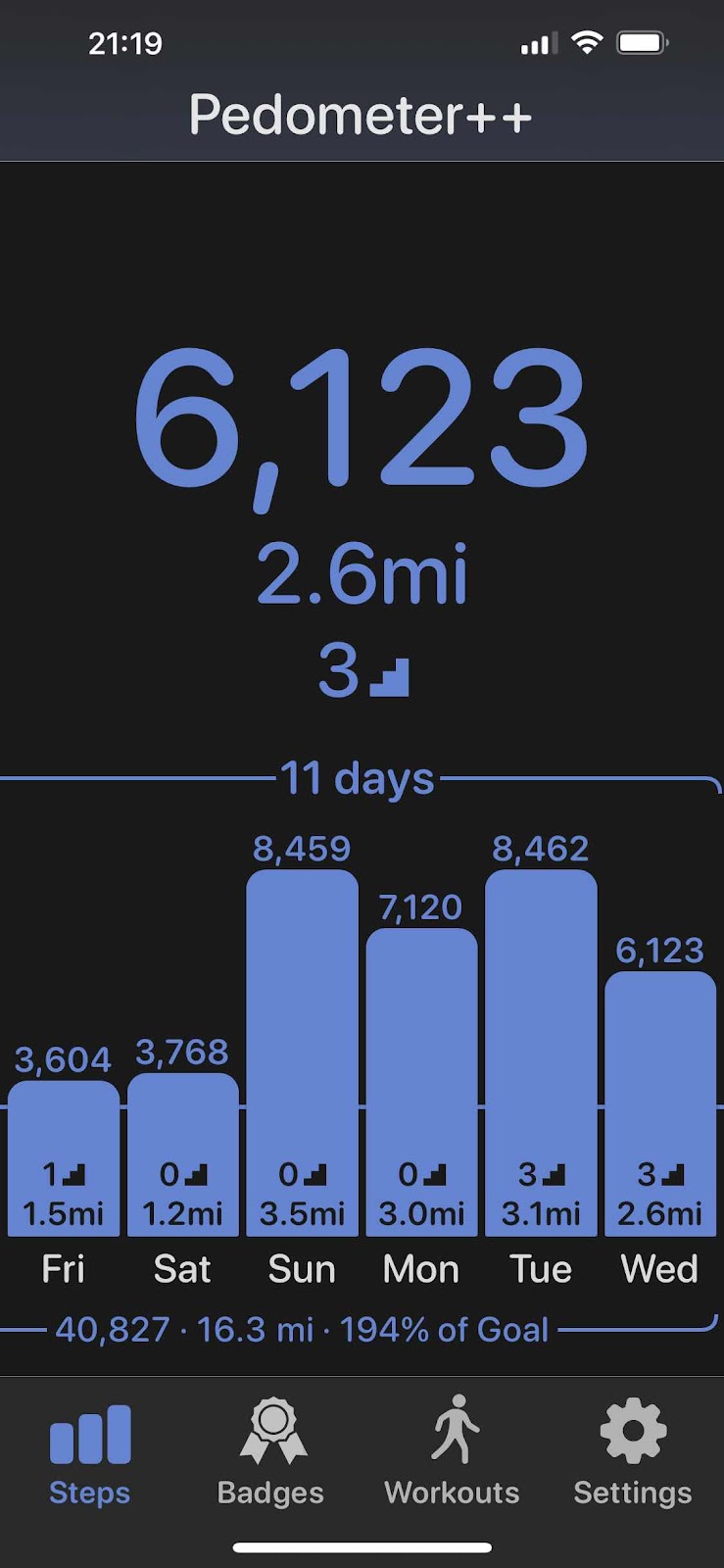Screen dimensions: 724x1568
Task: Tap the Friday bar with 3,604 steps
Action: [x=64, y=1158]
